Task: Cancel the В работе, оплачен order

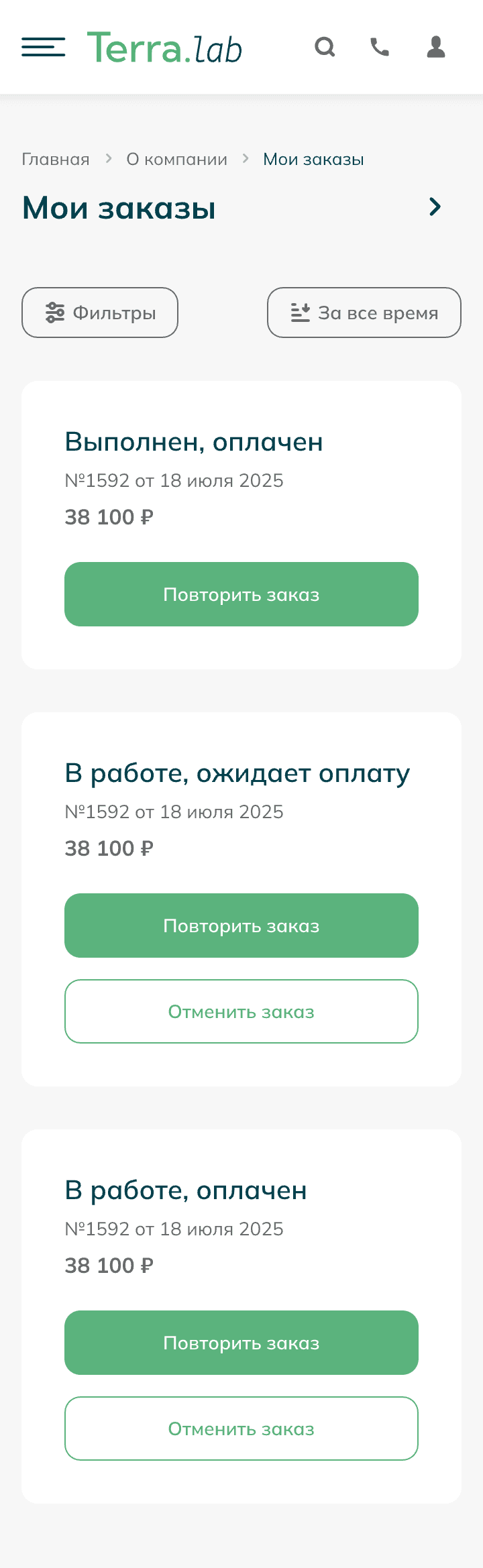Action: coord(241,1429)
